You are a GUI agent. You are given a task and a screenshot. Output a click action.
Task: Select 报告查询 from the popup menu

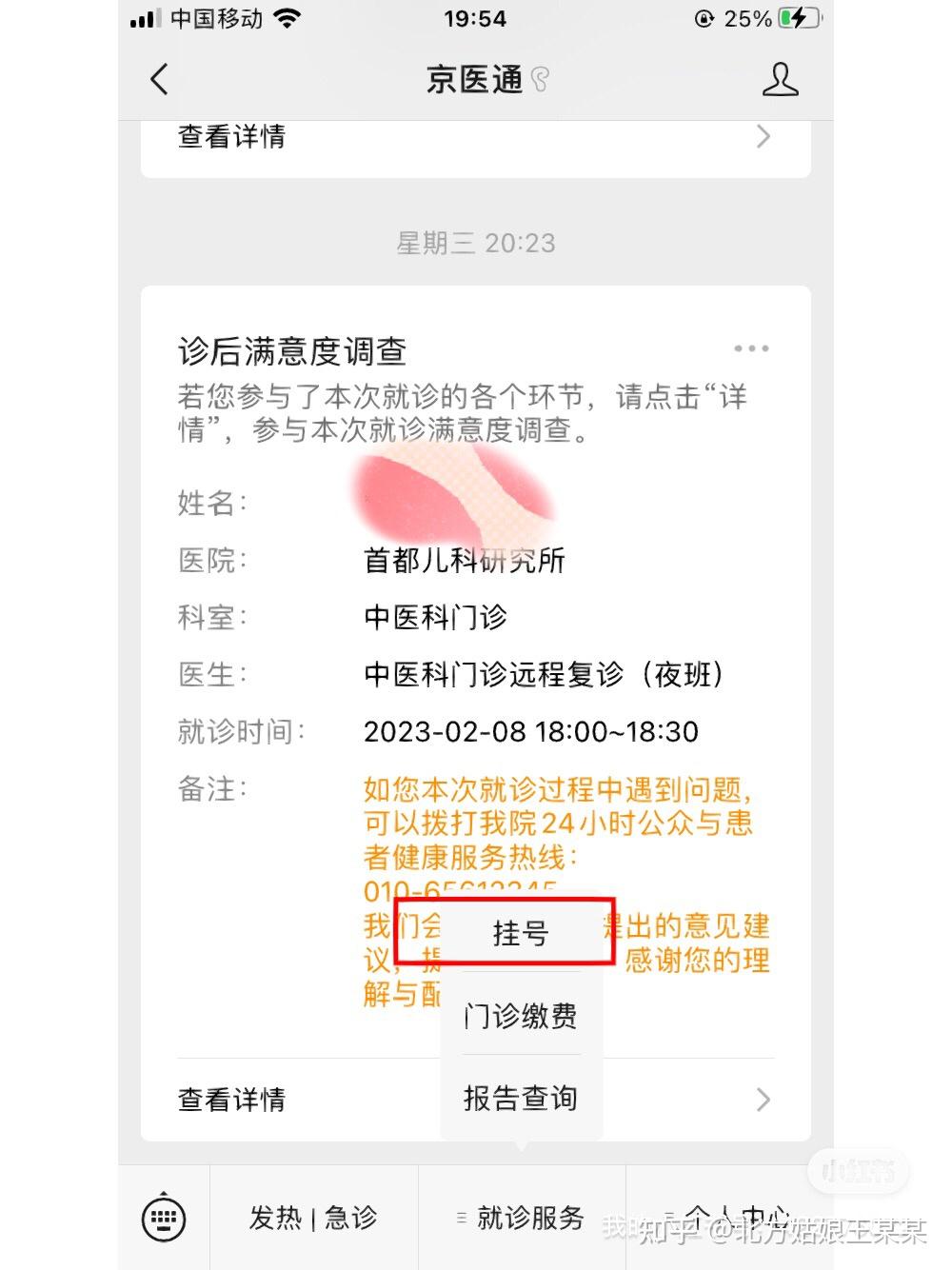click(520, 1098)
